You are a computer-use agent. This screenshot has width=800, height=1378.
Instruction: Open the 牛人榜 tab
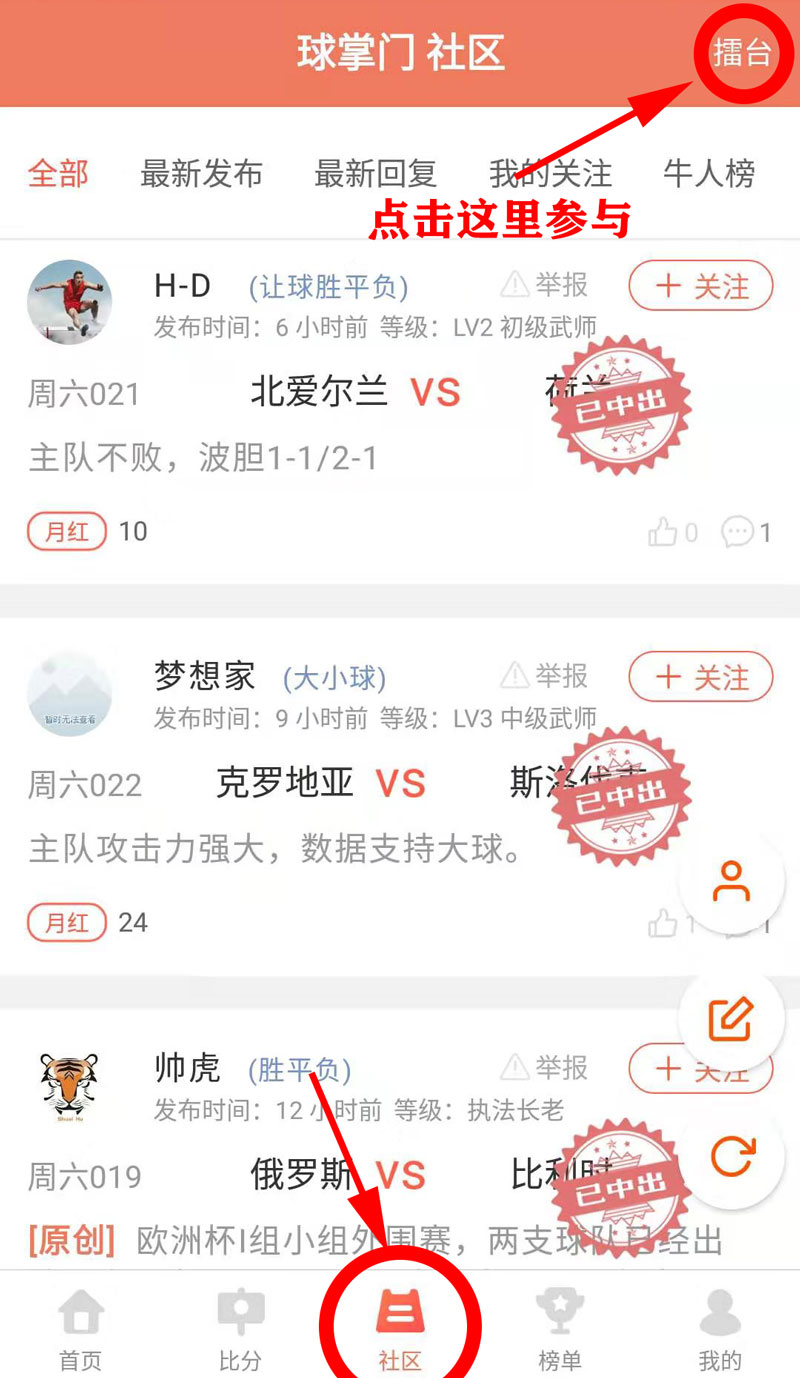pos(709,174)
